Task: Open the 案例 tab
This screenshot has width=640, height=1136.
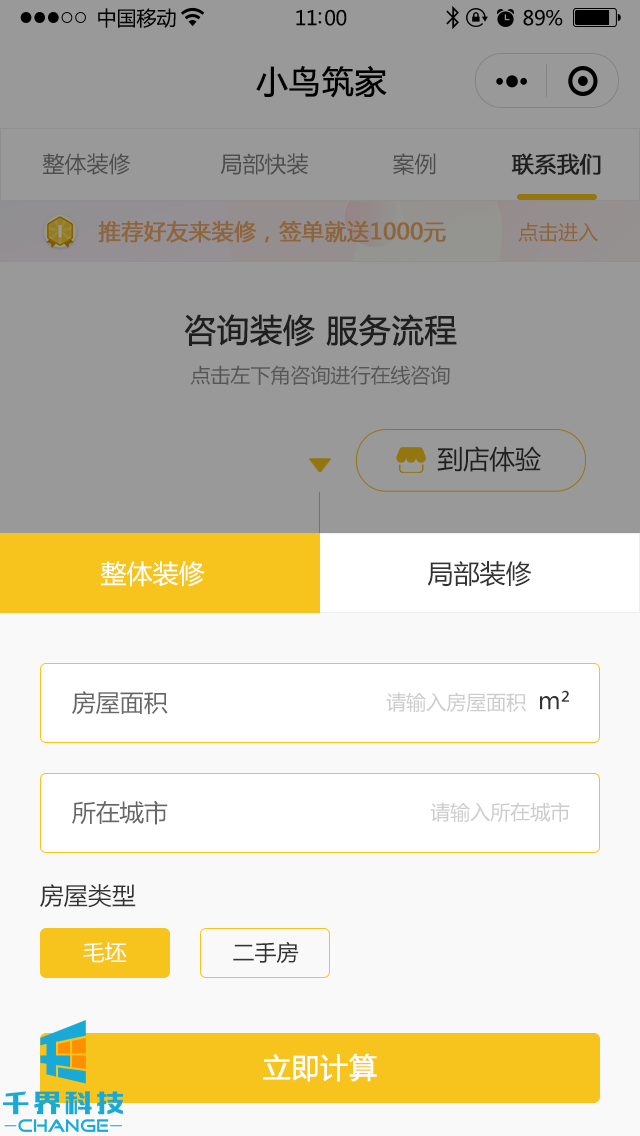Action: coord(414,164)
